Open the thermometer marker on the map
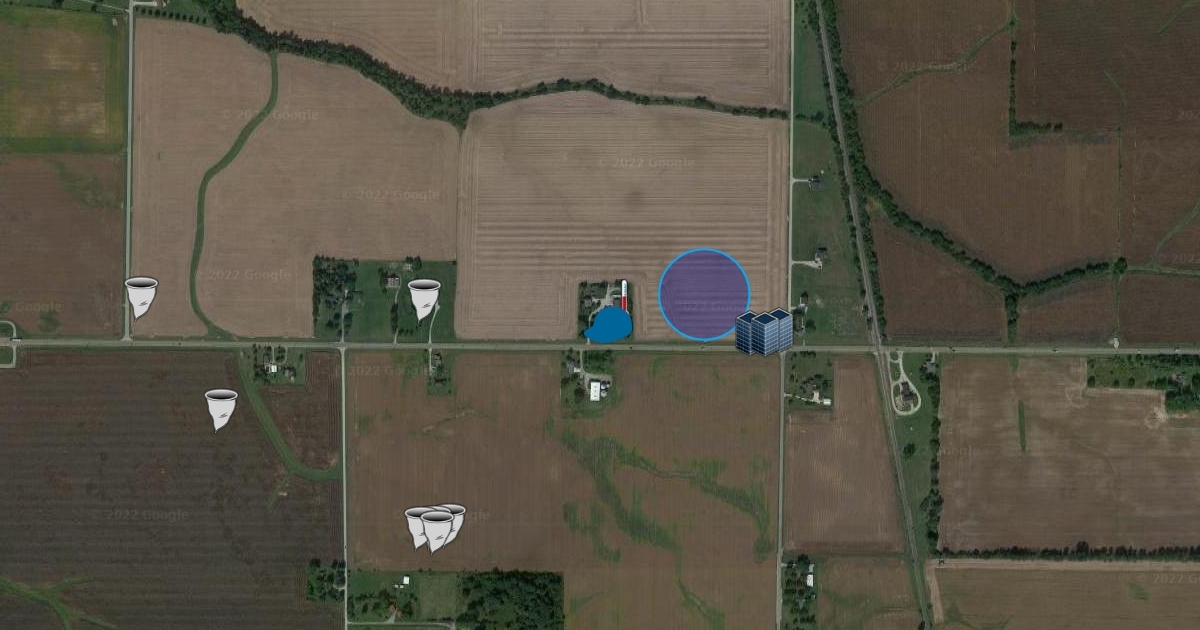 (624, 294)
